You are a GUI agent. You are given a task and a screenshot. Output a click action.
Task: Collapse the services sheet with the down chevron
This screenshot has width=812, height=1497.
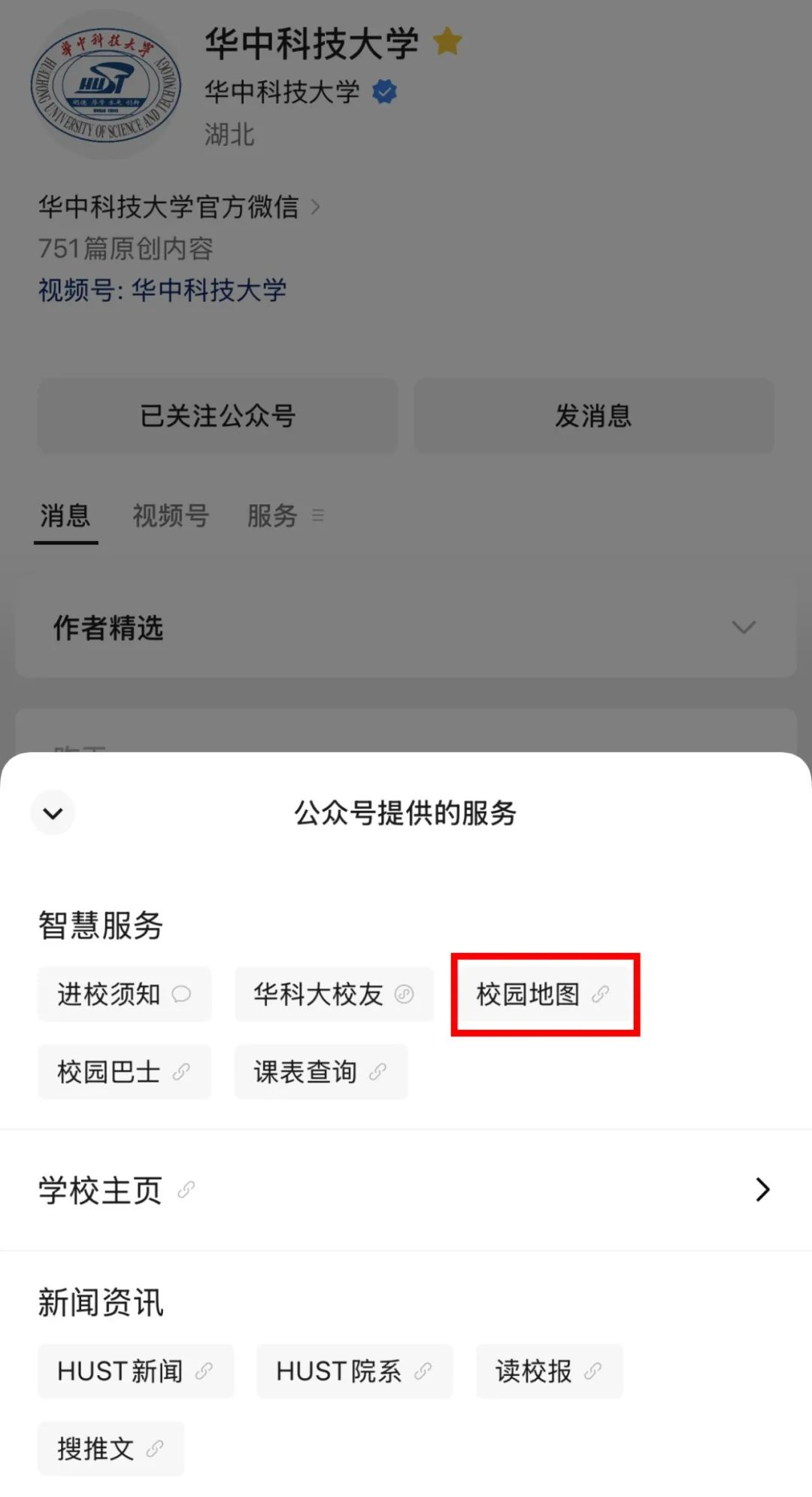pyautogui.click(x=53, y=813)
